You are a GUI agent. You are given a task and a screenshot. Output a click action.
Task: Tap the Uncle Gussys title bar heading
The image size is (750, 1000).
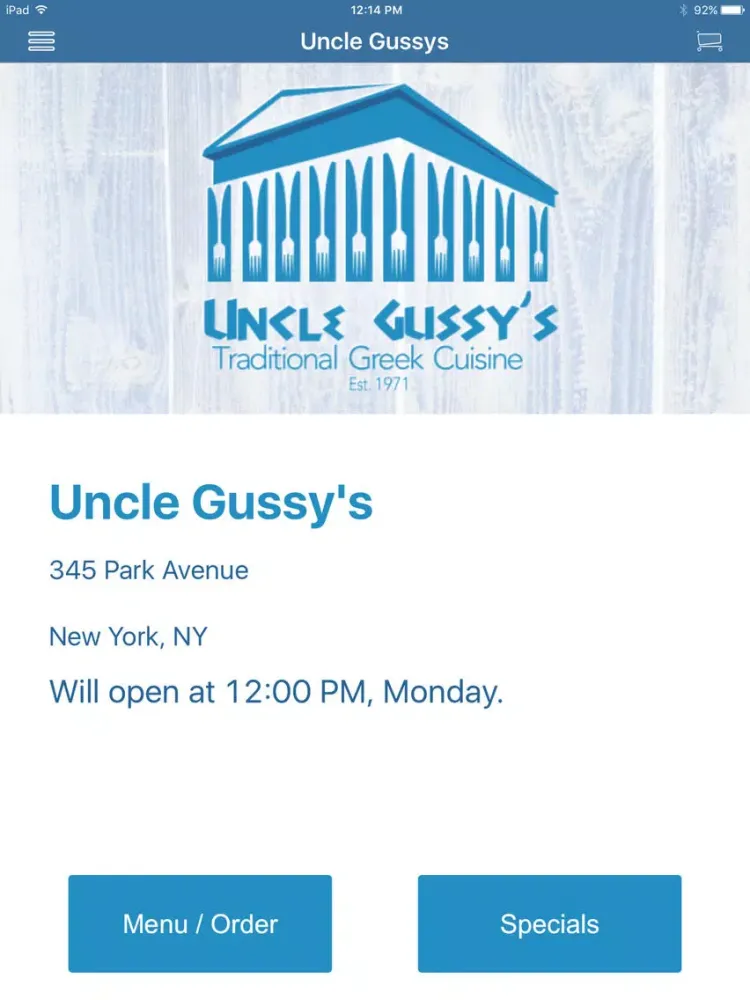375,41
